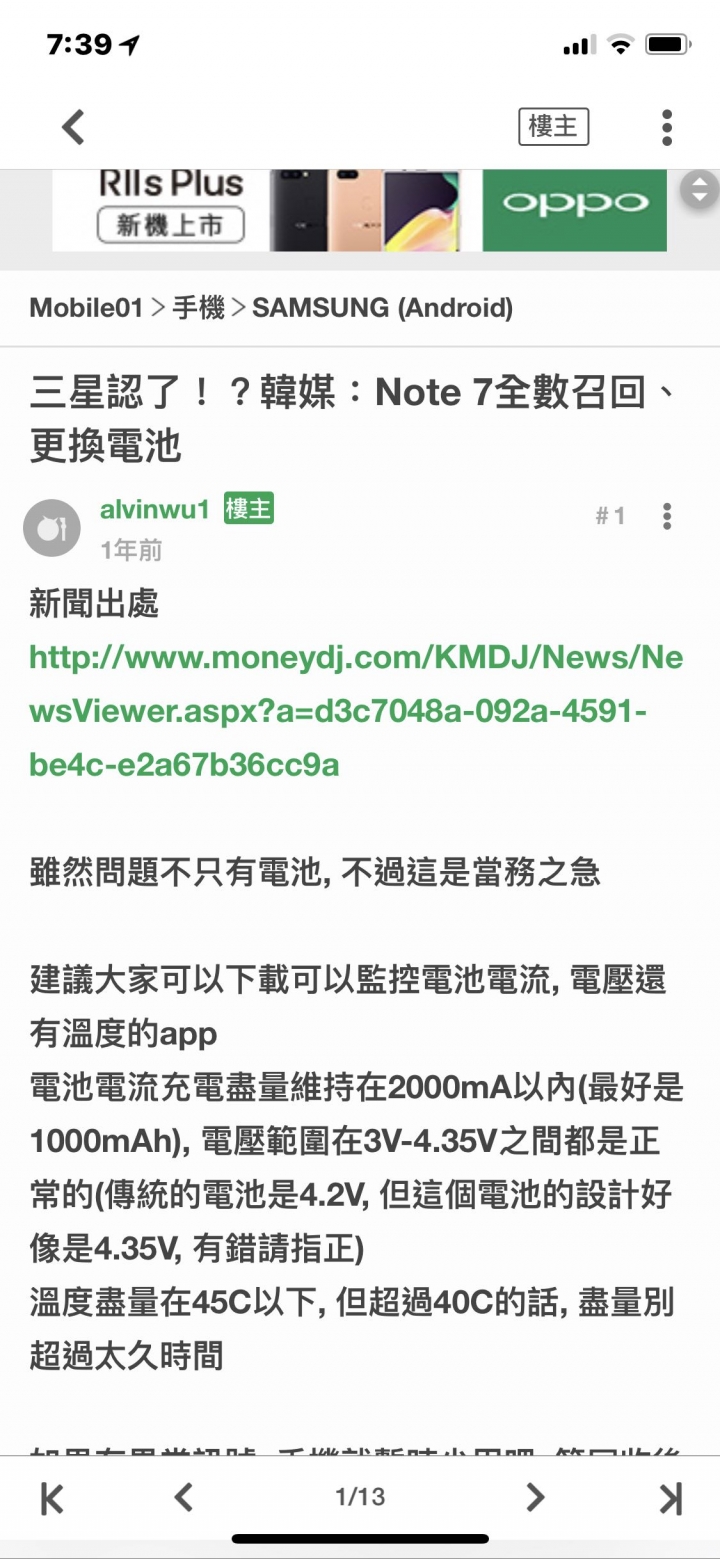Go back using the top-left arrow
The height and width of the screenshot is (1559, 720).
[x=73, y=127]
